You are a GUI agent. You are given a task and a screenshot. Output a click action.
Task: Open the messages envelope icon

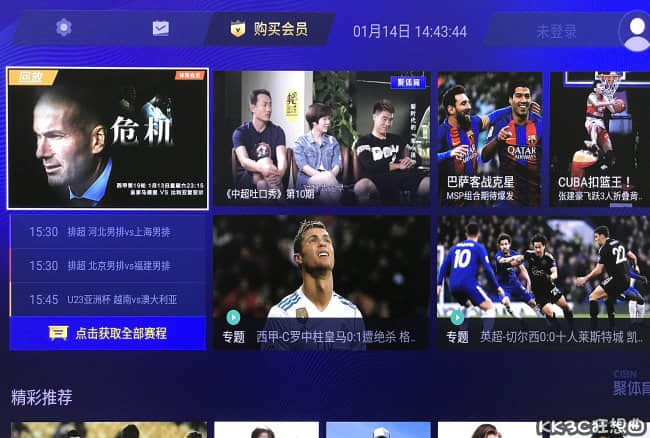coord(160,28)
